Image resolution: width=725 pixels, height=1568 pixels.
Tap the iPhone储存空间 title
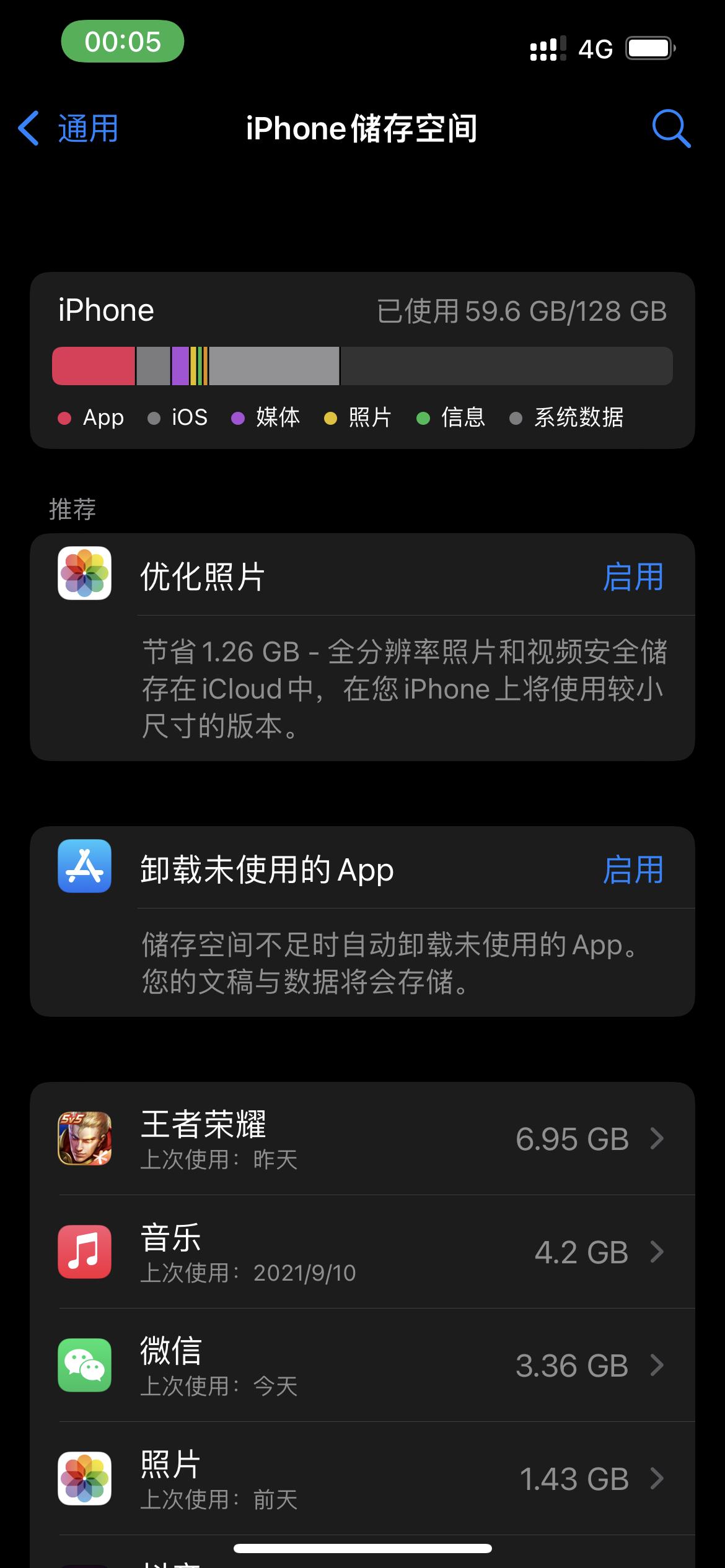pos(362,129)
